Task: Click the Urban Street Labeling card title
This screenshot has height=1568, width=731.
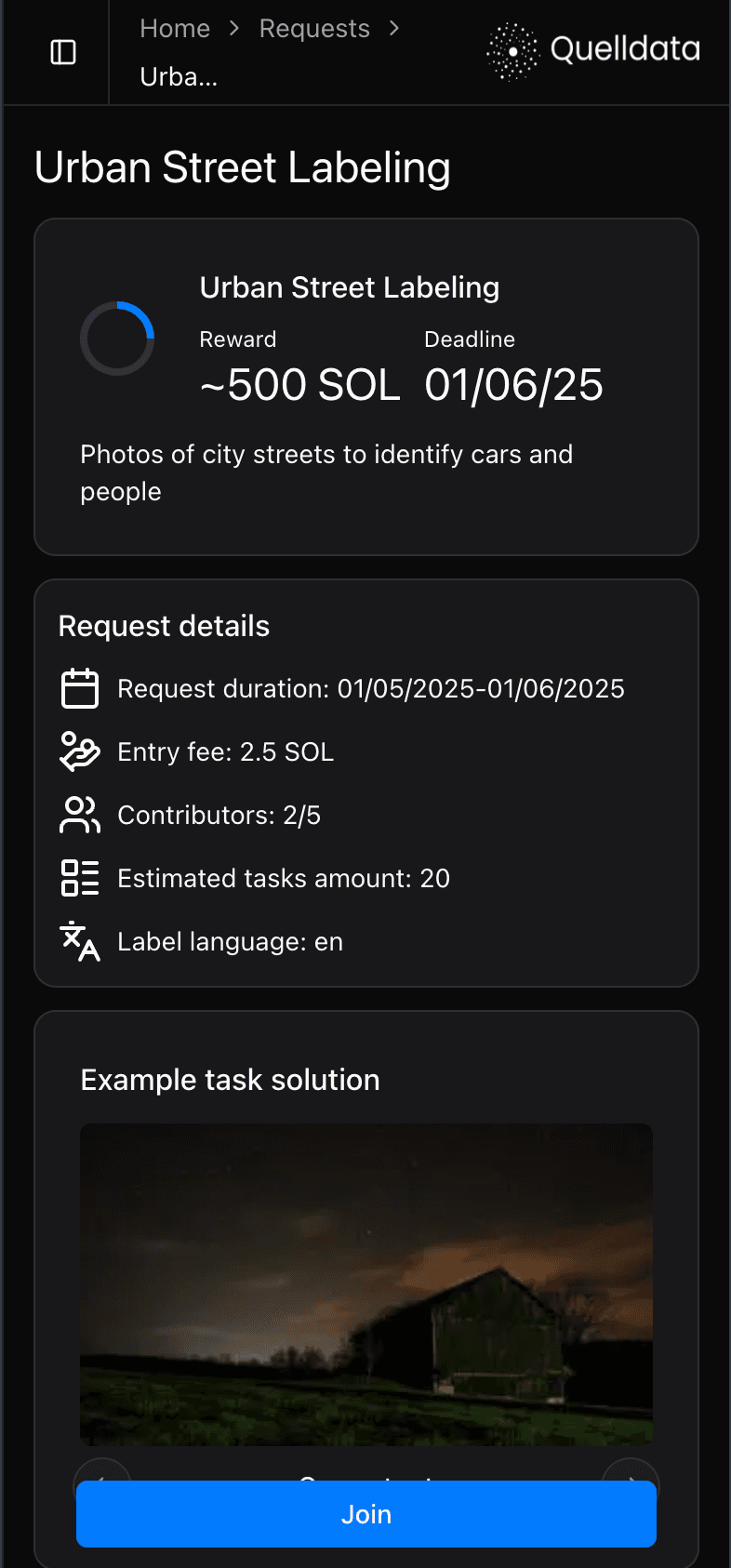Action: (x=350, y=287)
